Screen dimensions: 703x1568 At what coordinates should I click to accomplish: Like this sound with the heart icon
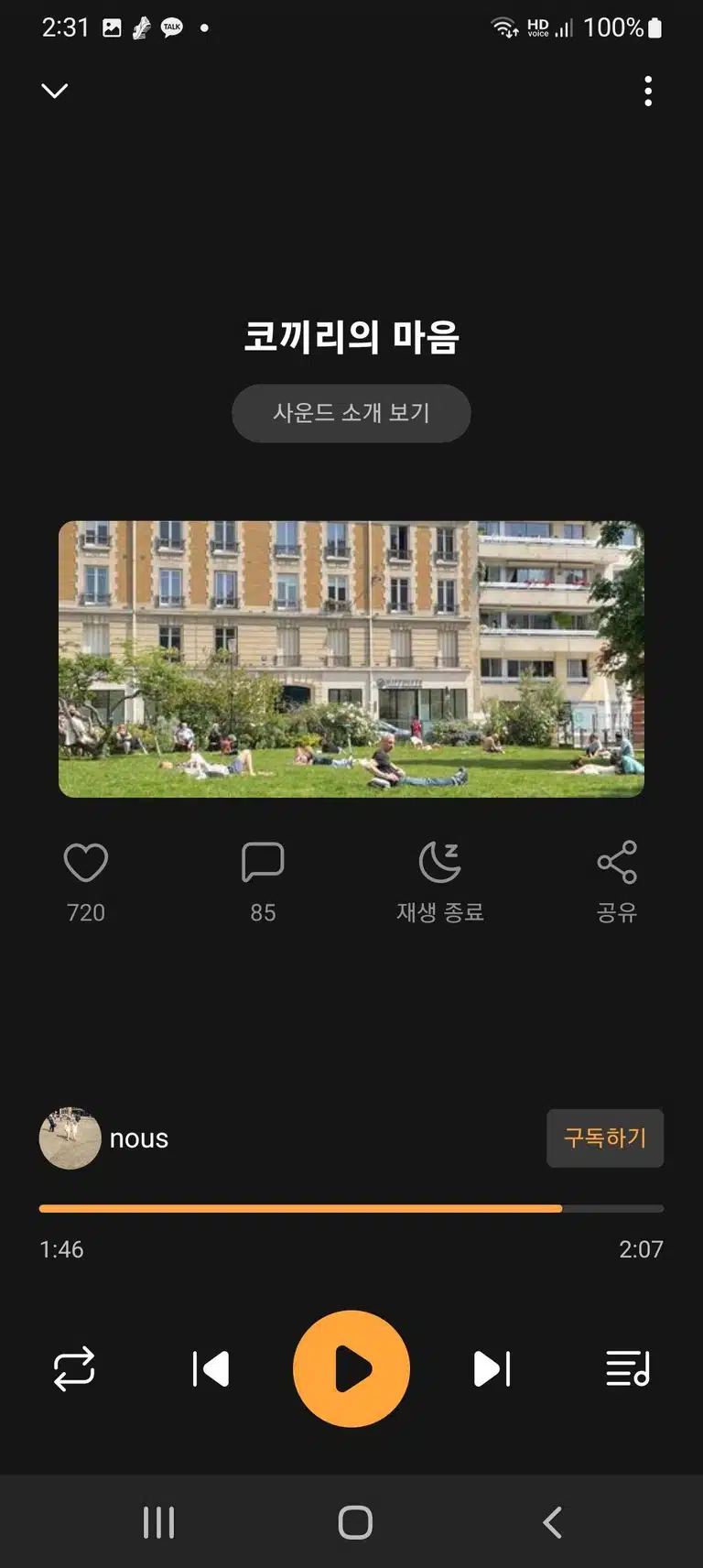[x=86, y=862]
